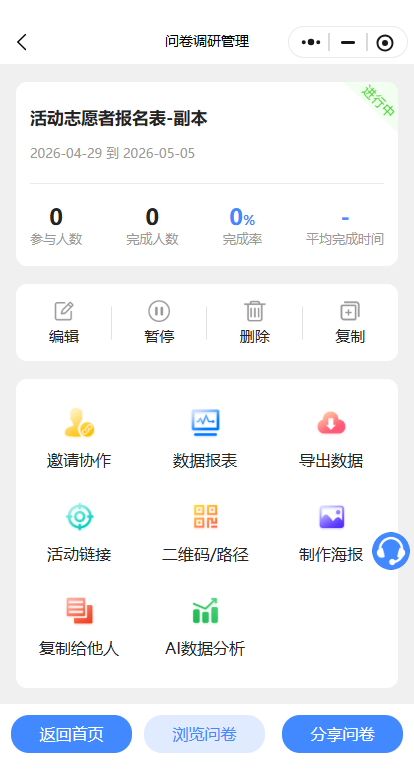Select 导出数据 to export data
Image resolution: width=414 pixels, height=780 pixels.
(x=331, y=438)
